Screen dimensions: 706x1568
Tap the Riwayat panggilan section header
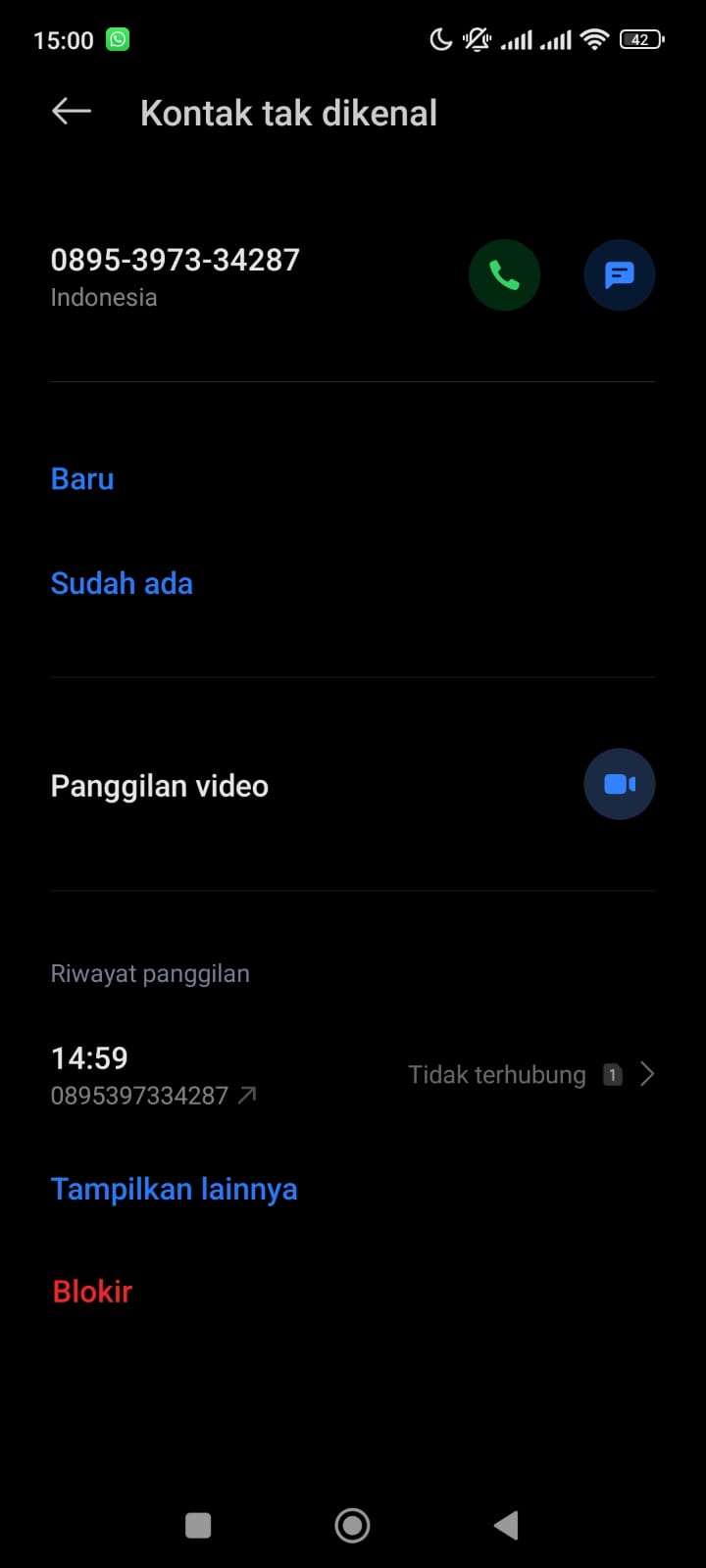150,973
